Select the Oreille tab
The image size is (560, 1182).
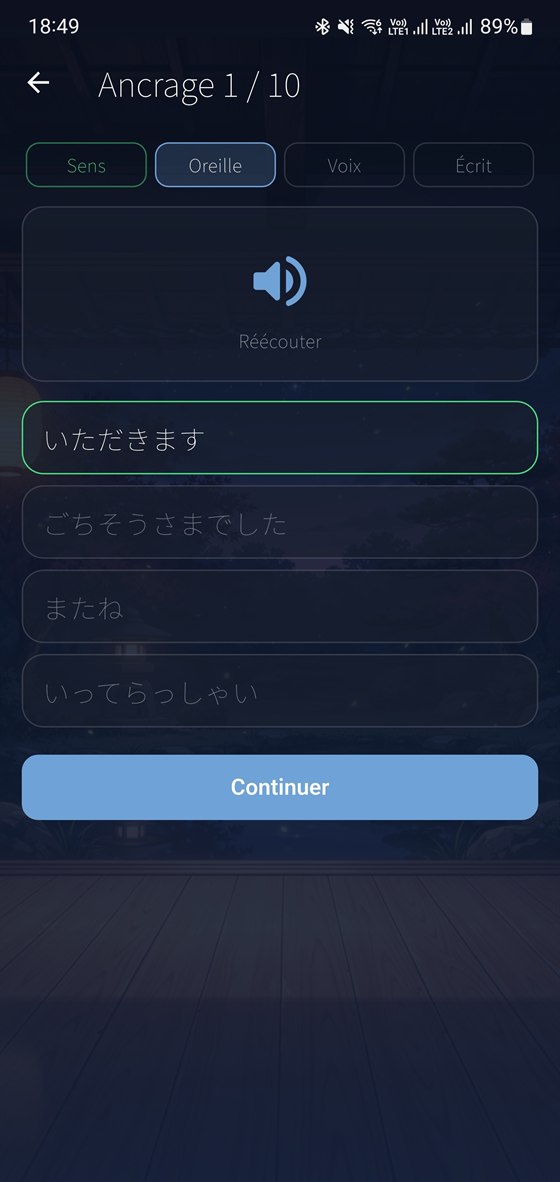(x=216, y=165)
